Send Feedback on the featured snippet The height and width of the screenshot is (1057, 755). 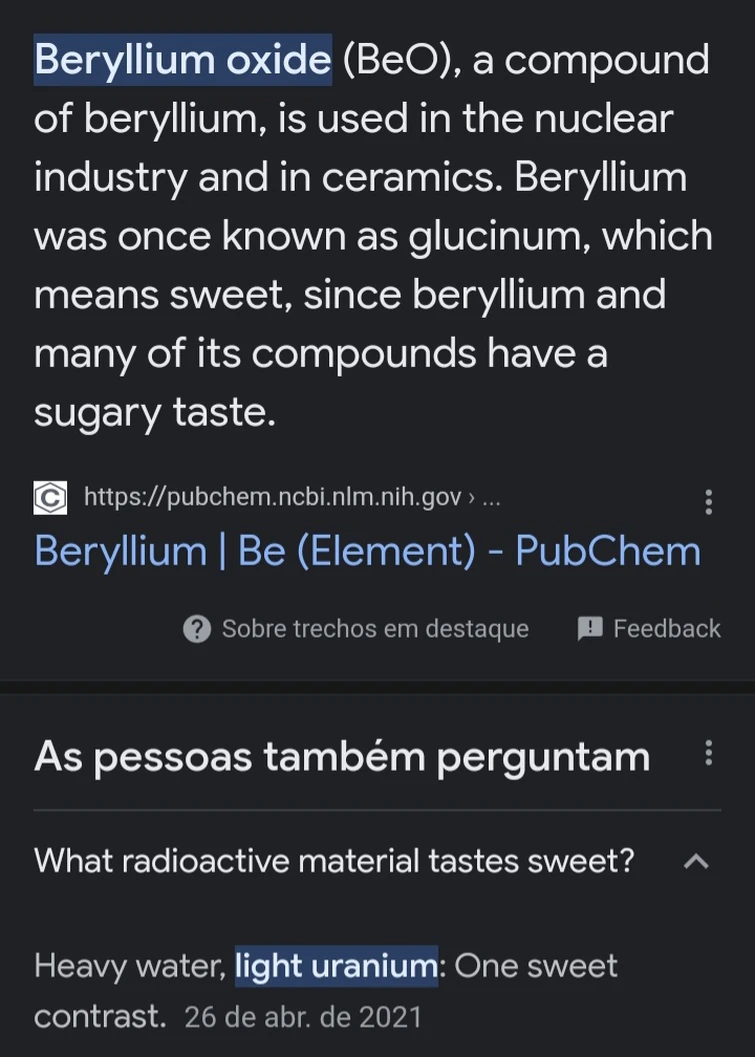pos(649,628)
